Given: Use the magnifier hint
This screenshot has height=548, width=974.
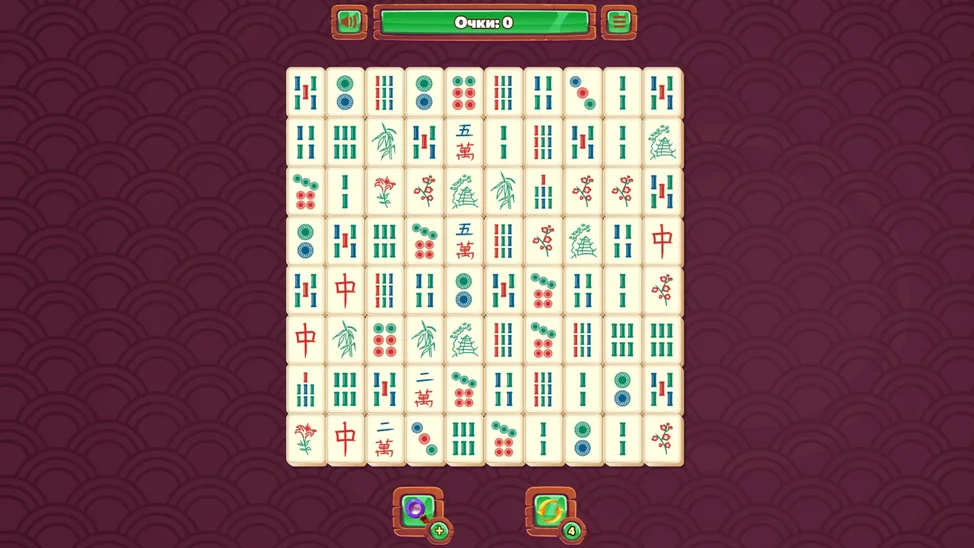Looking at the screenshot, I should click(x=416, y=510).
